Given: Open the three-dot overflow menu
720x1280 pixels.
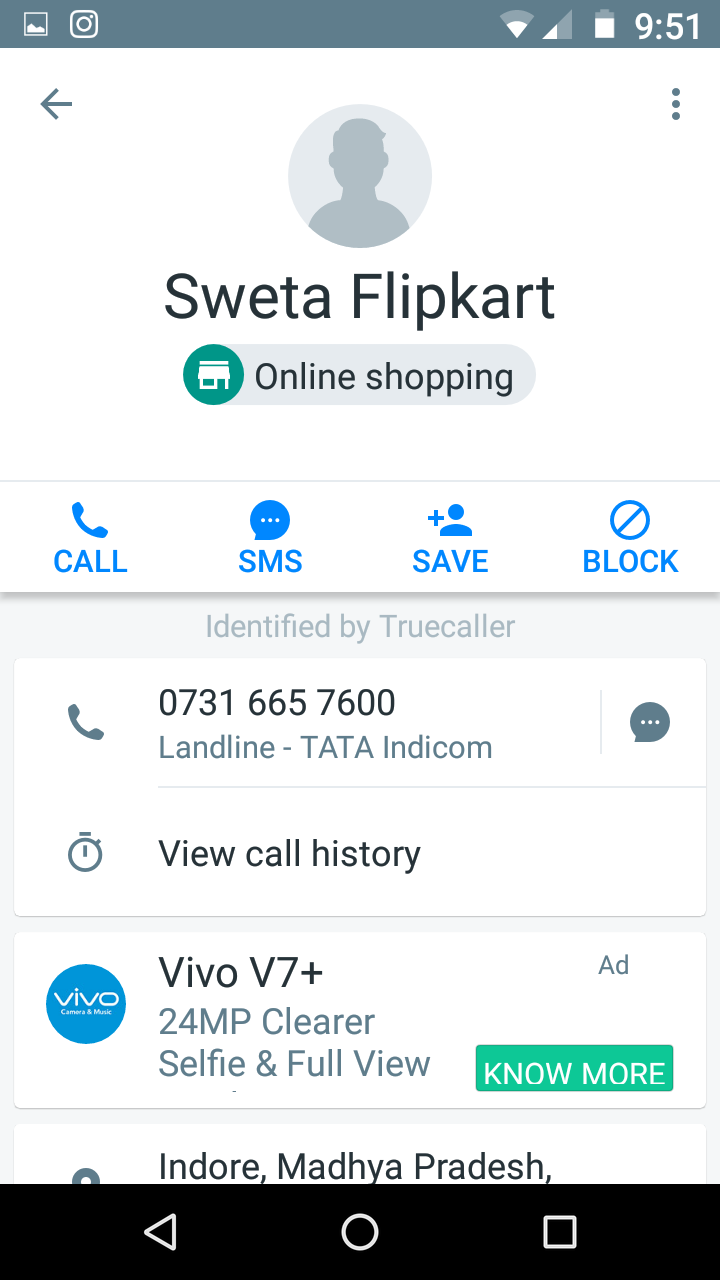Looking at the screenshot, I should (676, 104).
